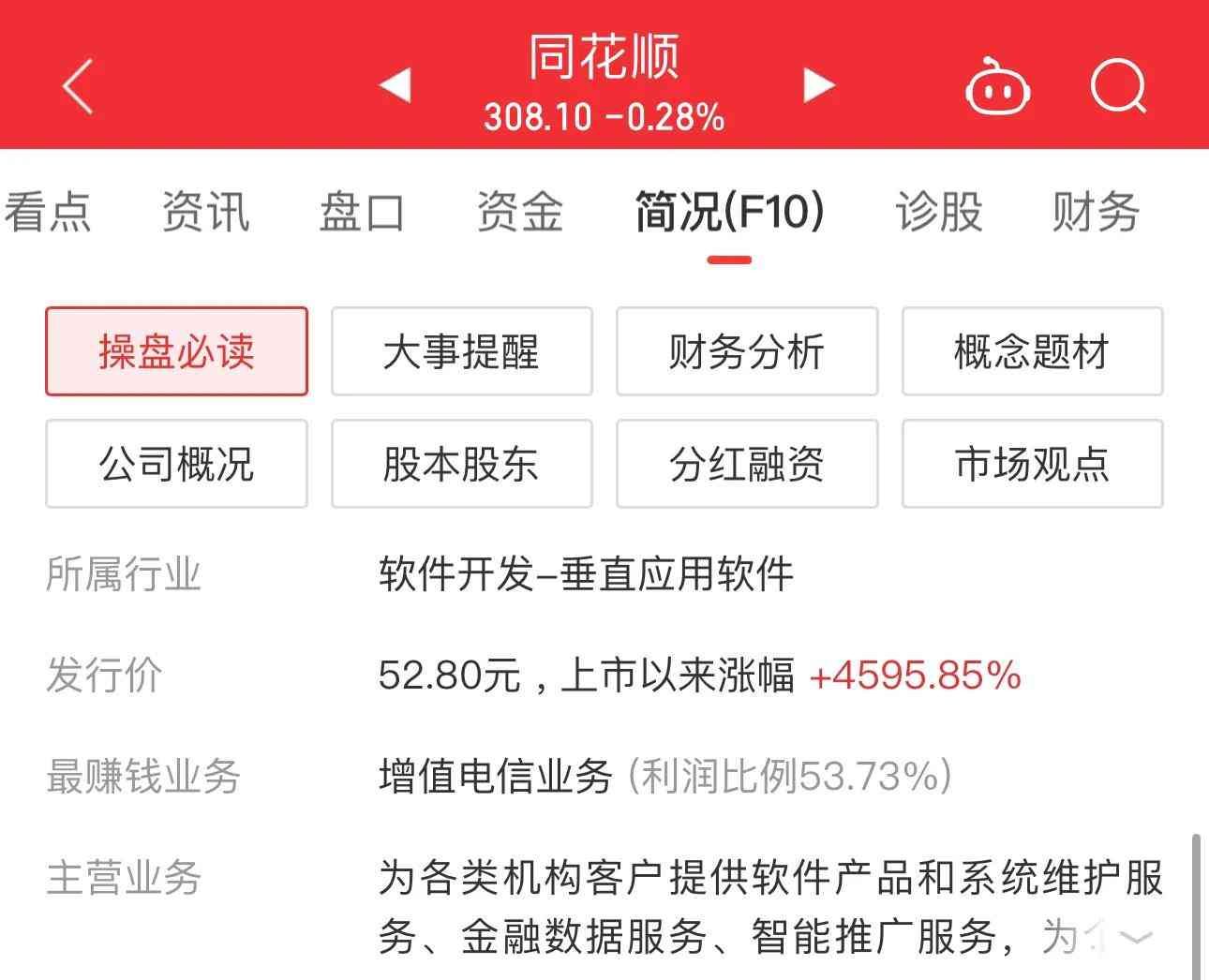This screenshot has width=1209, height=980.
Task: Open the 分红融资 section
Action: click(747, 464)
